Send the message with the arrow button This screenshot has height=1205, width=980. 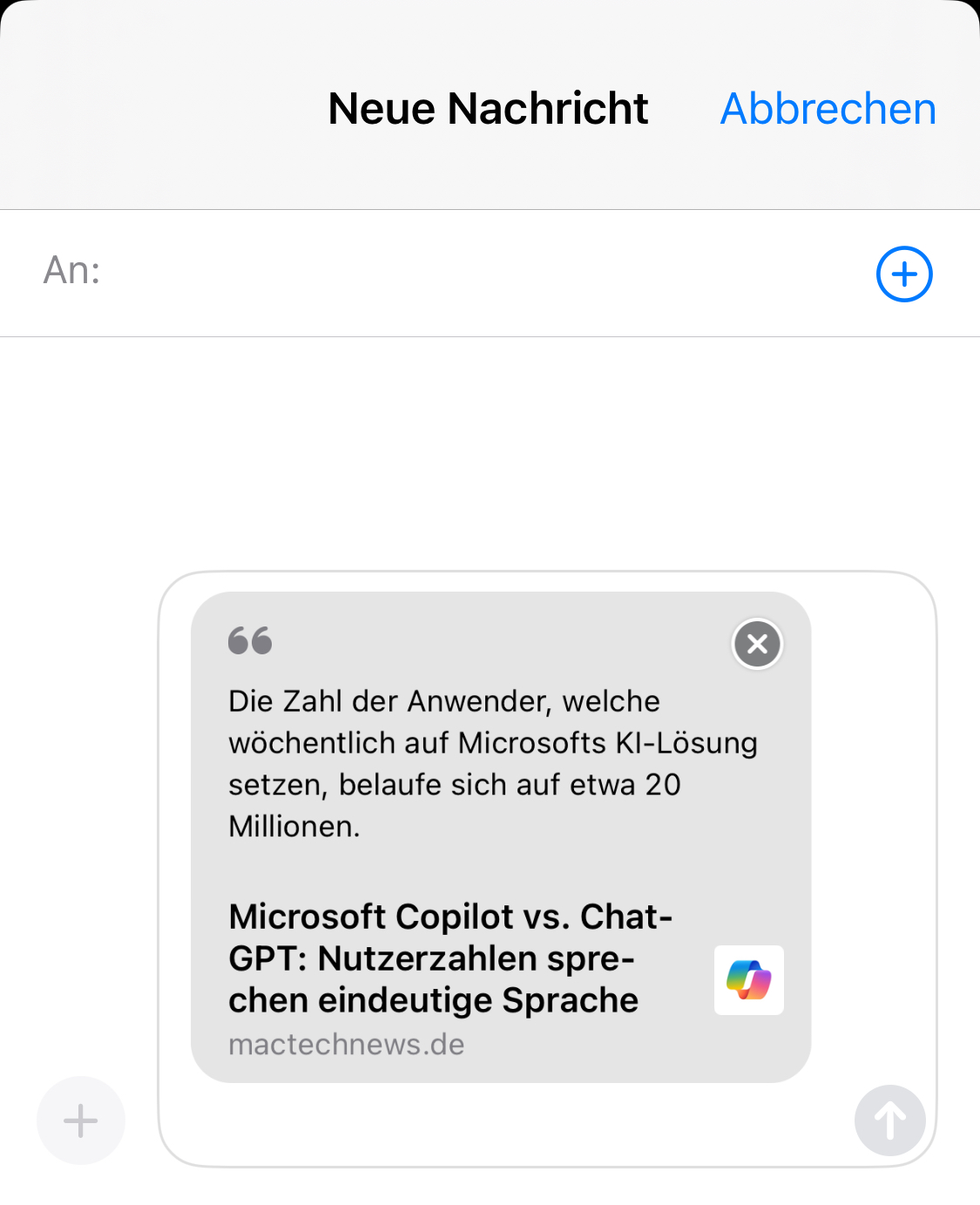tap(889, 1120)
